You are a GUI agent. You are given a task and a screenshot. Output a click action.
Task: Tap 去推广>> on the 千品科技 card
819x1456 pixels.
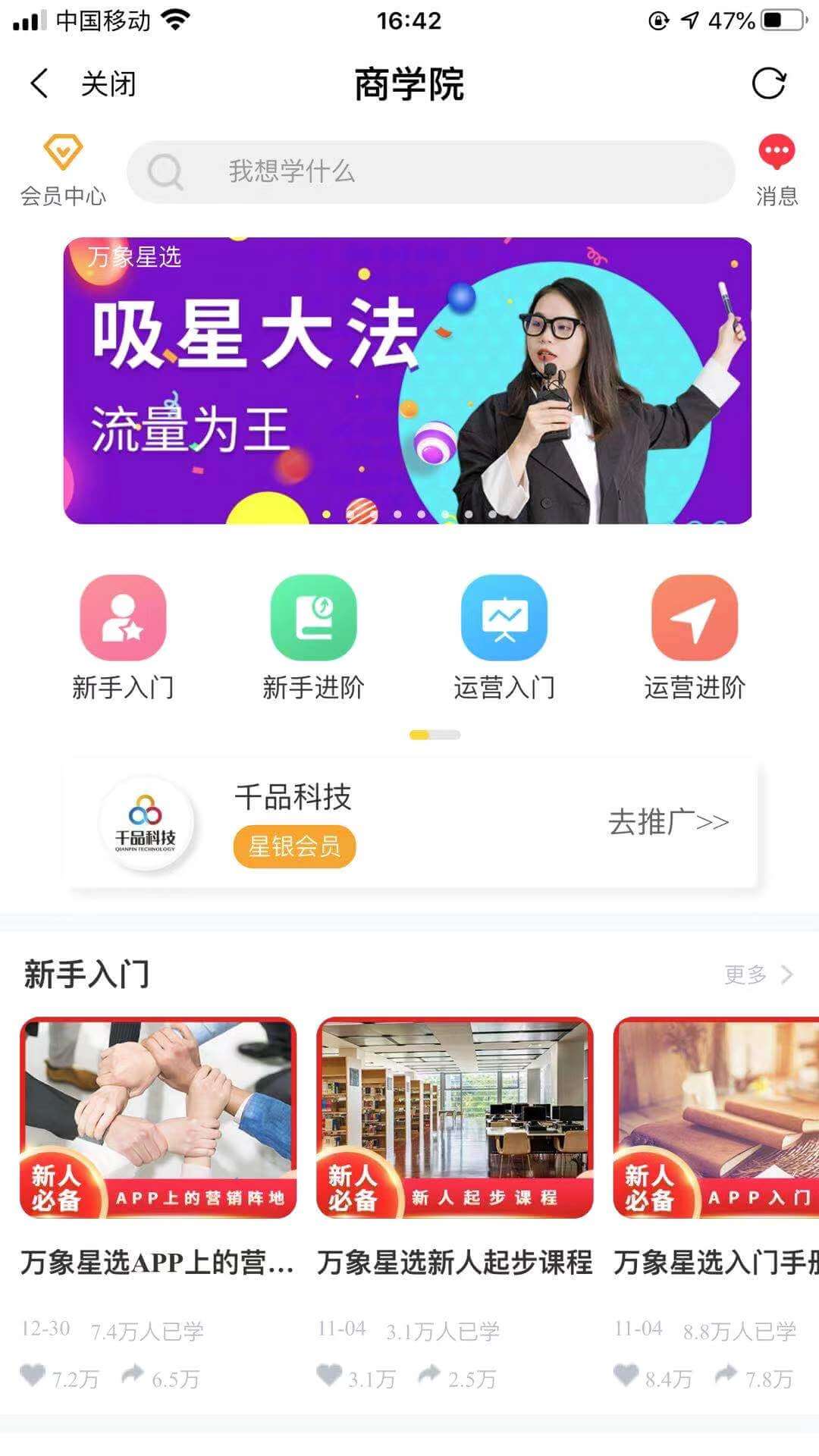668,822
